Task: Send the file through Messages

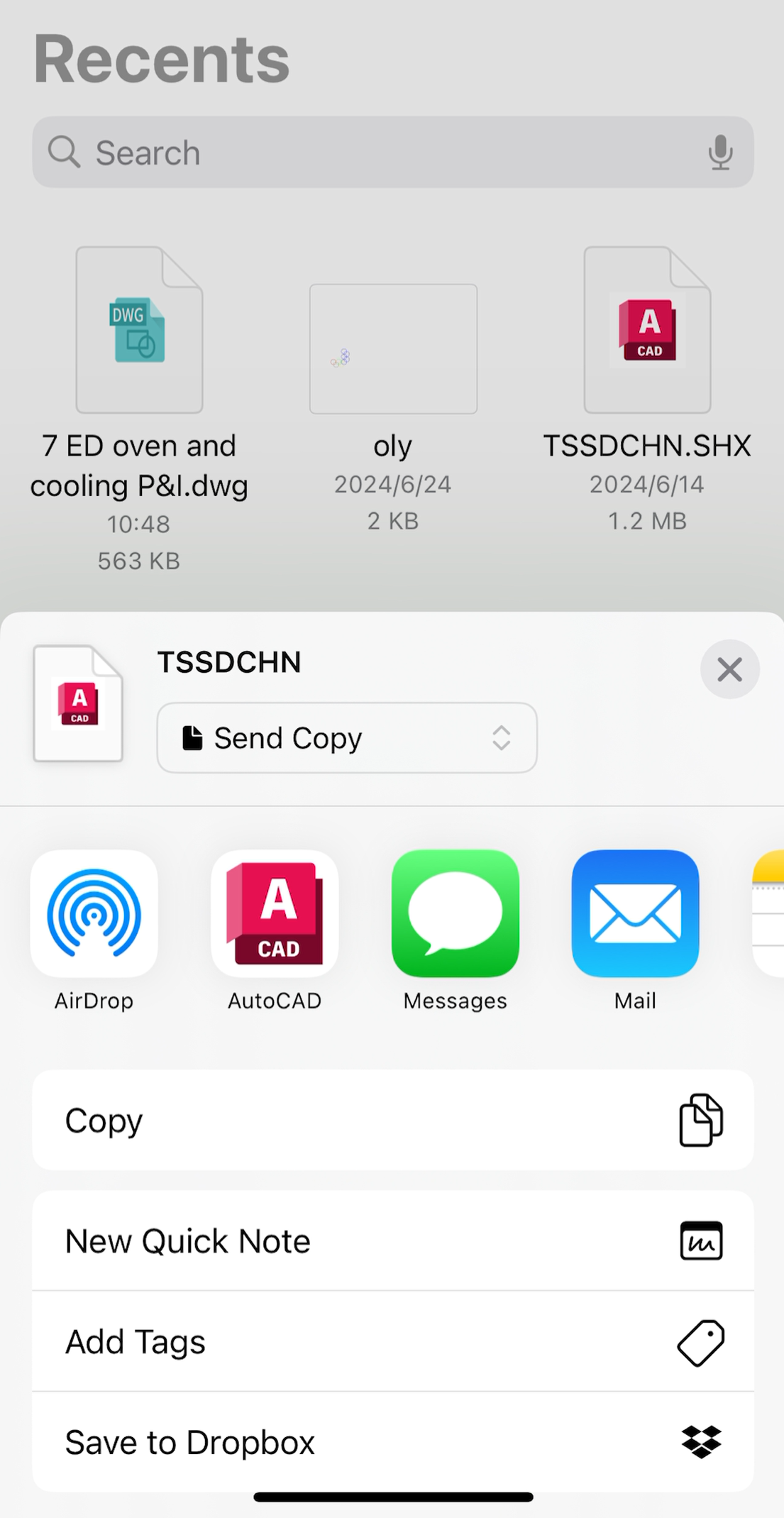Action: point(455,914)
